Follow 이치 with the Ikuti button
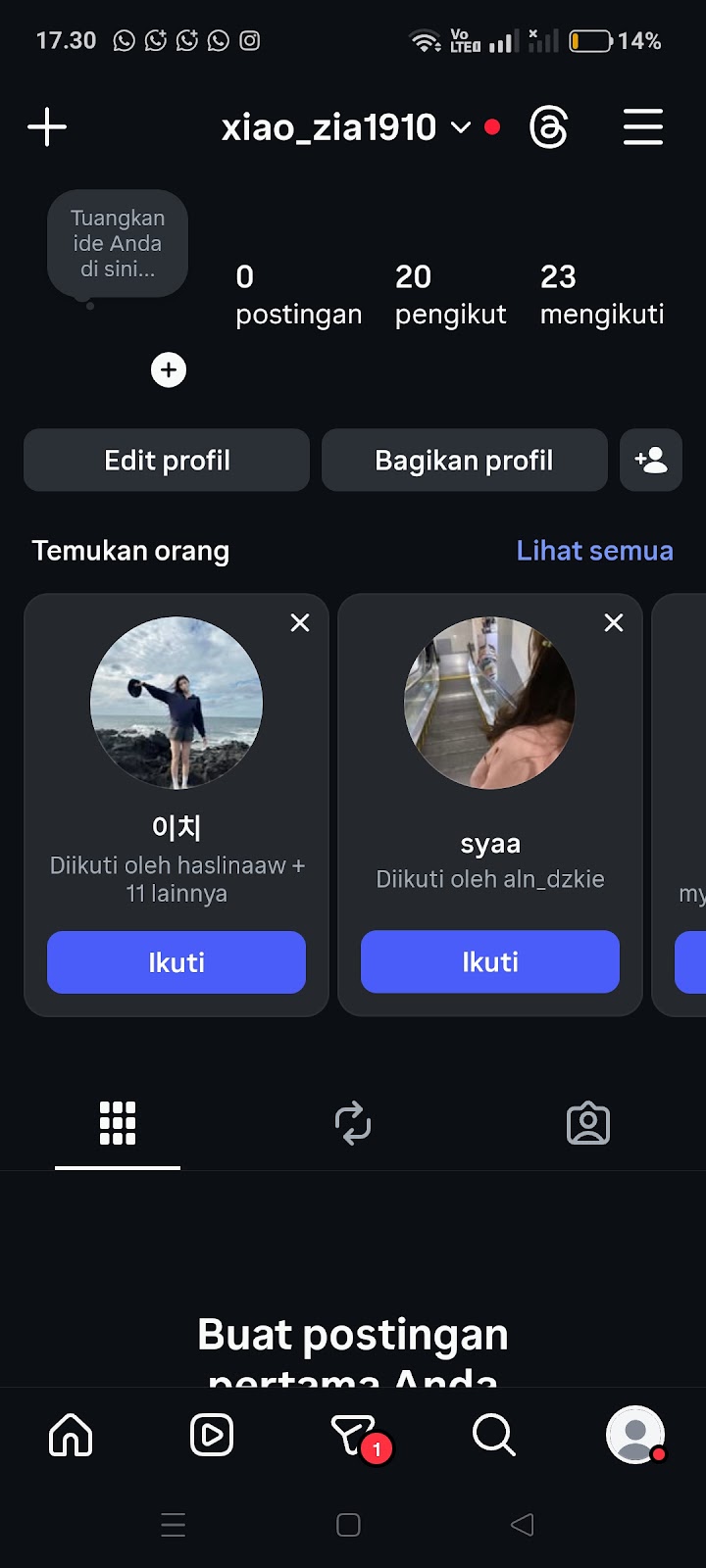This screenshot has height=1568, width=706. pyautogui.click(x=176, y=962)
